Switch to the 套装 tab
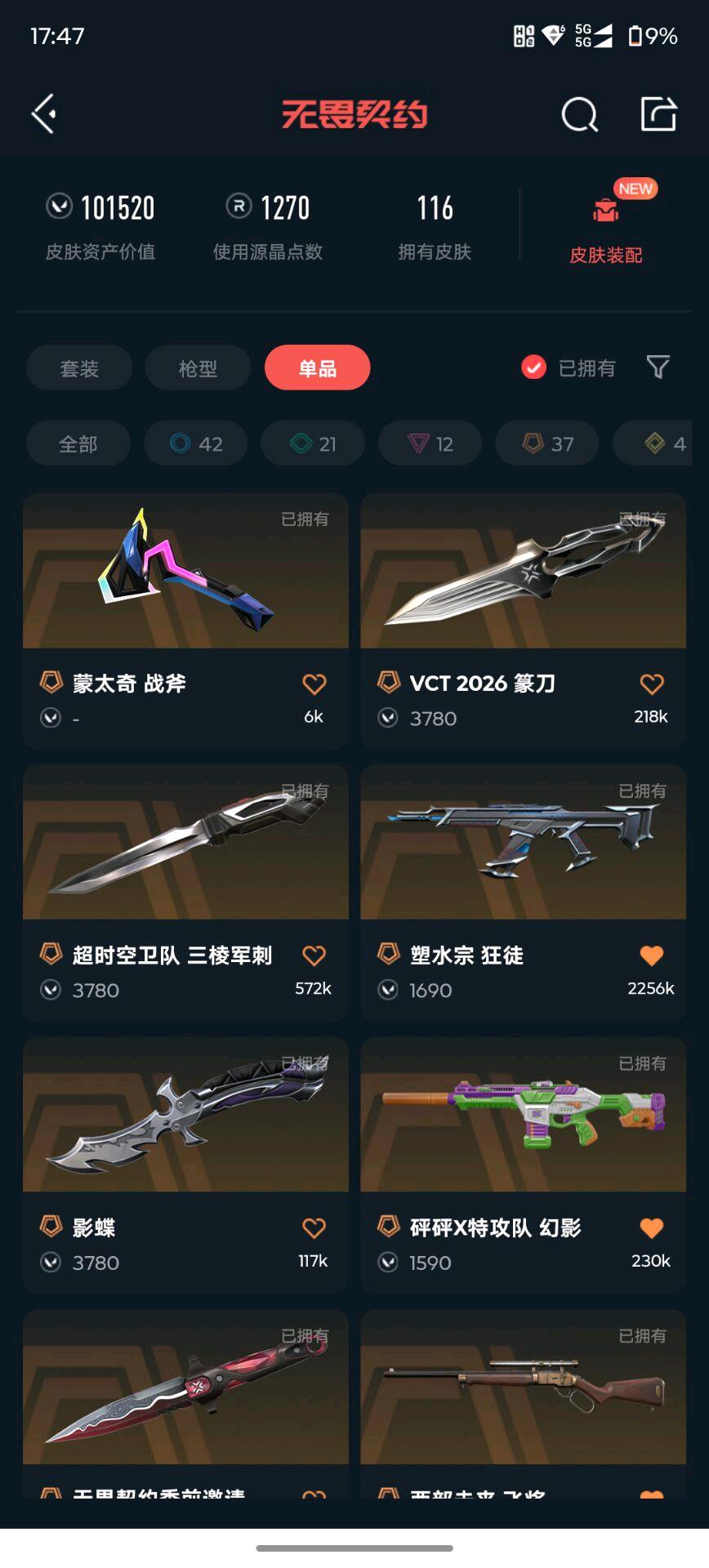709x1568 pixels. (x=79, y=368)
